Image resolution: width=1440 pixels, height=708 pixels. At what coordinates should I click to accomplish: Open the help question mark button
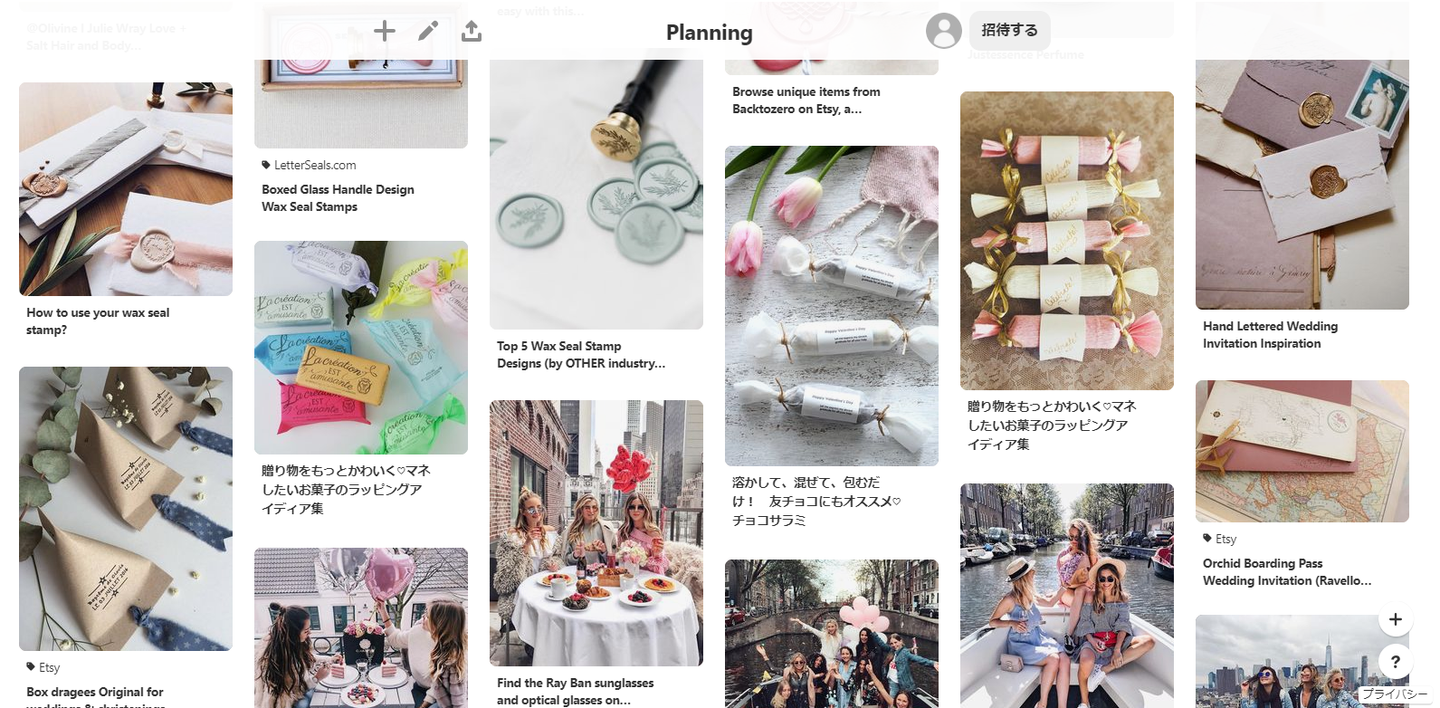point(1395,661)
